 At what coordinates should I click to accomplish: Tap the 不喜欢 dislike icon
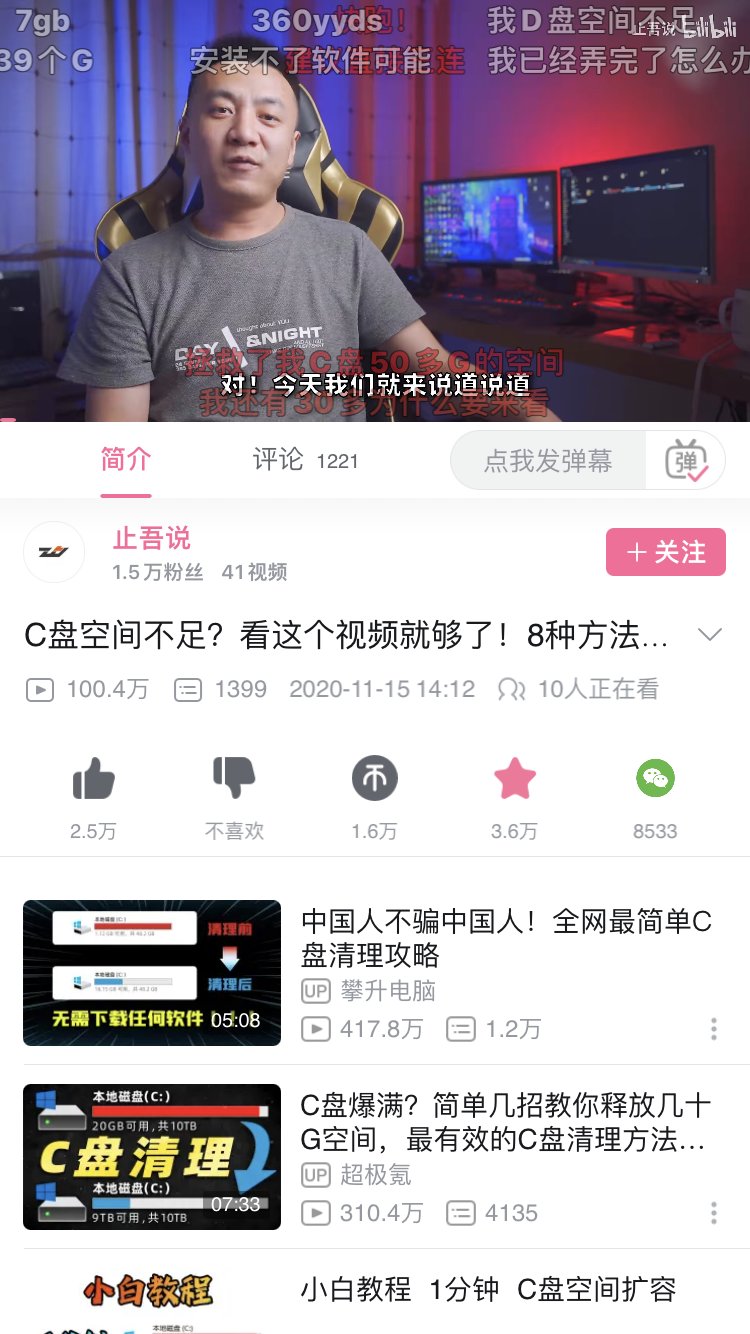(x=235, y=778)
